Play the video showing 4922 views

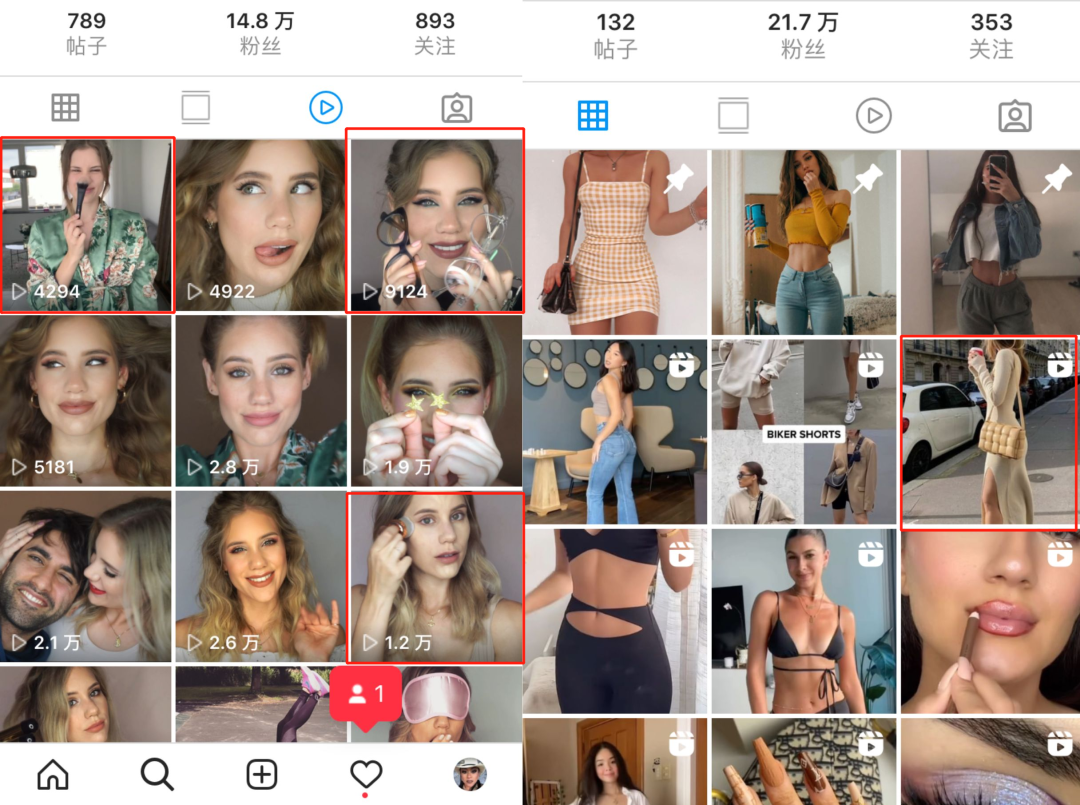point(261,225)
